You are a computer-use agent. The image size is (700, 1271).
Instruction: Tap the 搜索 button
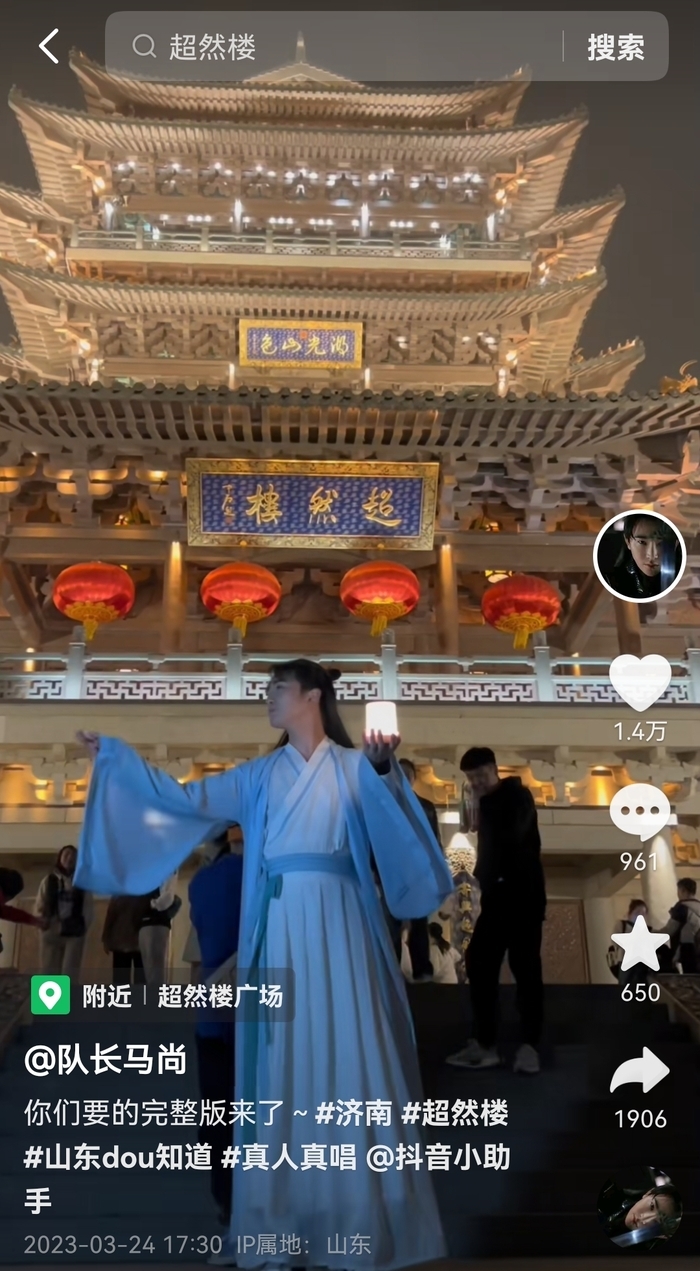(615, 46)
